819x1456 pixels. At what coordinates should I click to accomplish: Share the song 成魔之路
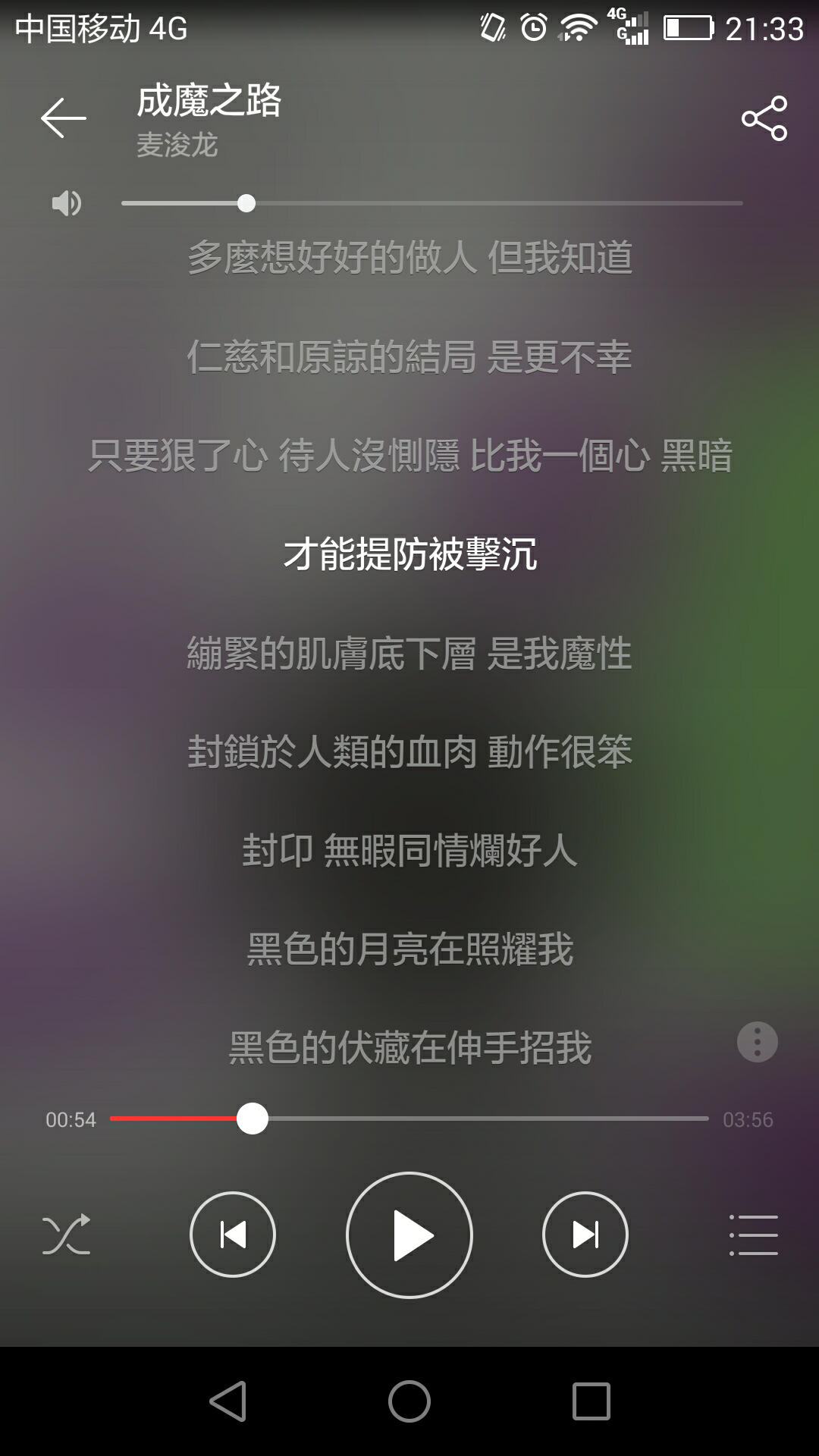click(764, 118)
